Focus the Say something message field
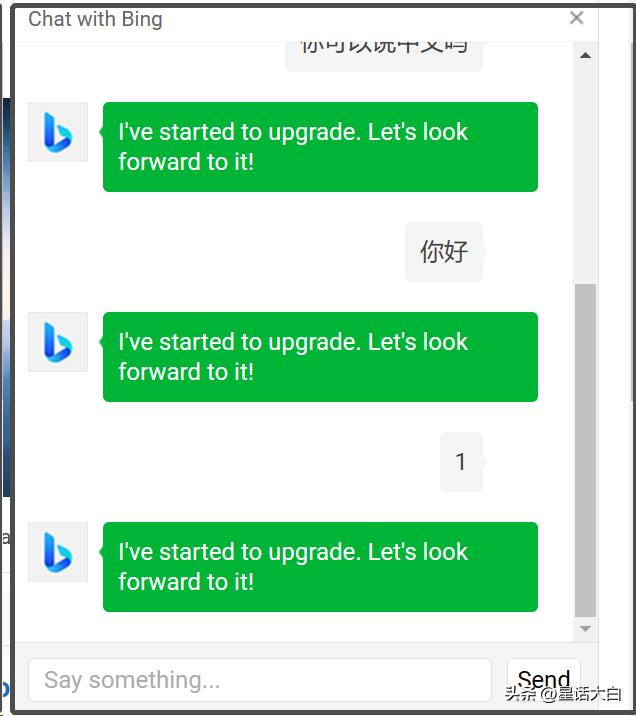Image resolution: width=636 pixels, height=716 pixels. click(260, 680)
